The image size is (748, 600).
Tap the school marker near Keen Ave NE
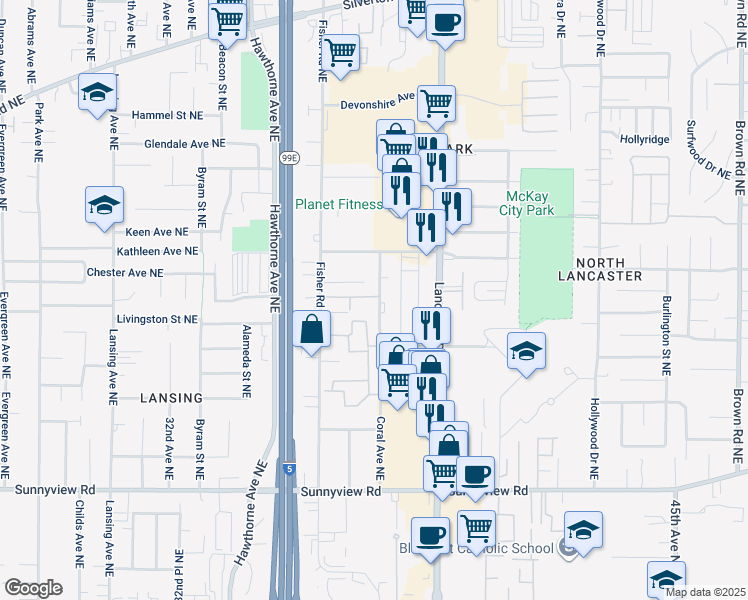click(104, 206)
